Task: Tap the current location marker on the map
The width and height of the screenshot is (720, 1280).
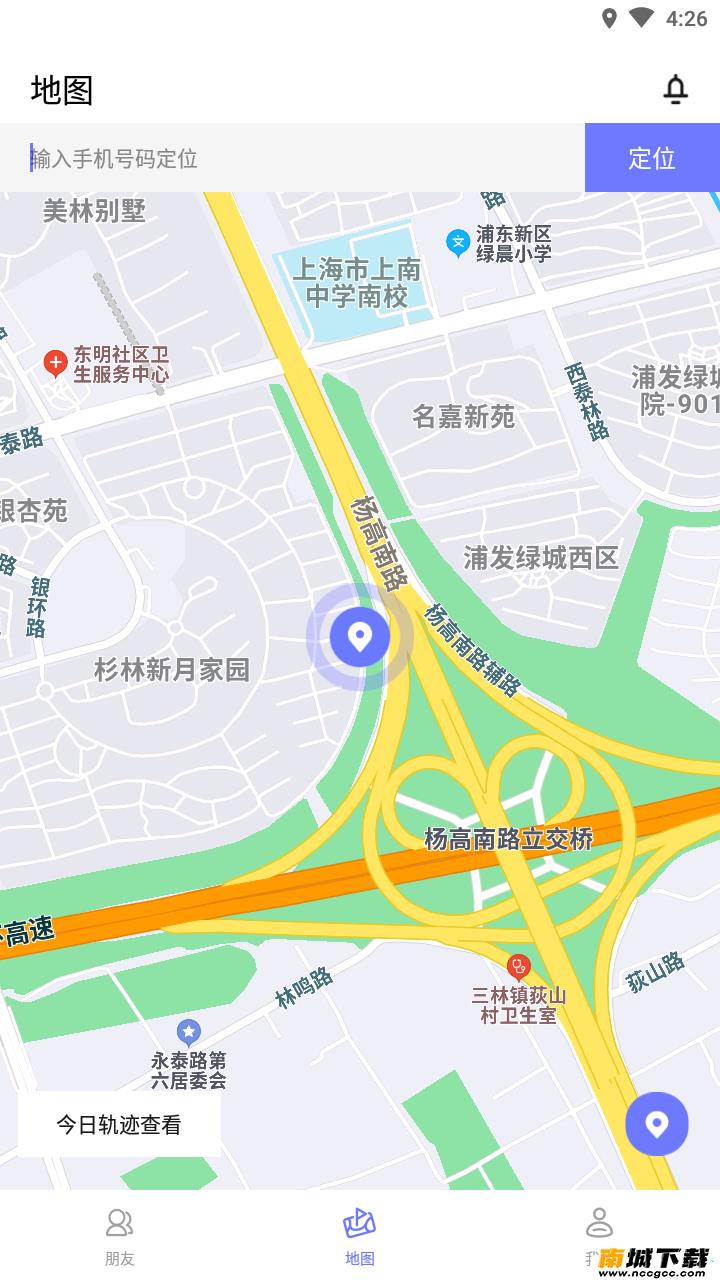Action: 360,637
